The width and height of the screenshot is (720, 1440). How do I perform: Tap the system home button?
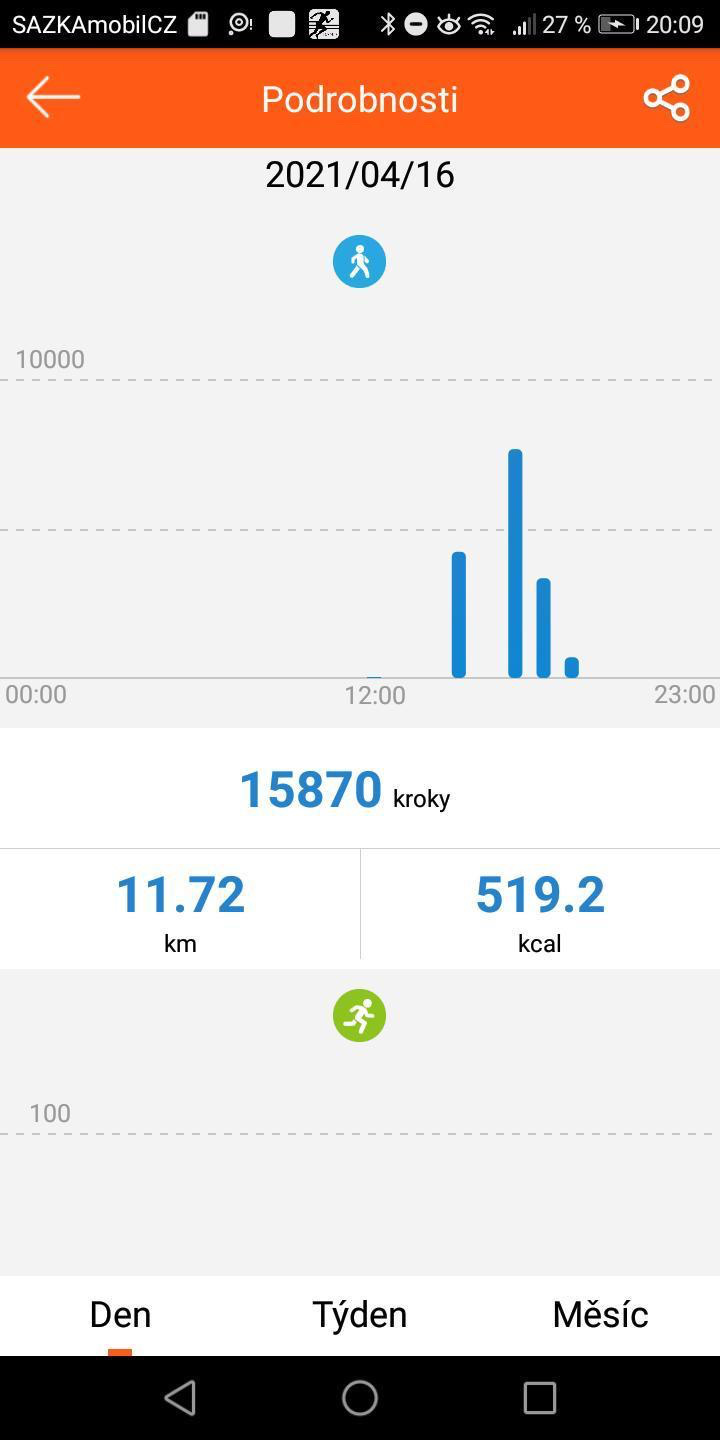[x=360, y=1398]
